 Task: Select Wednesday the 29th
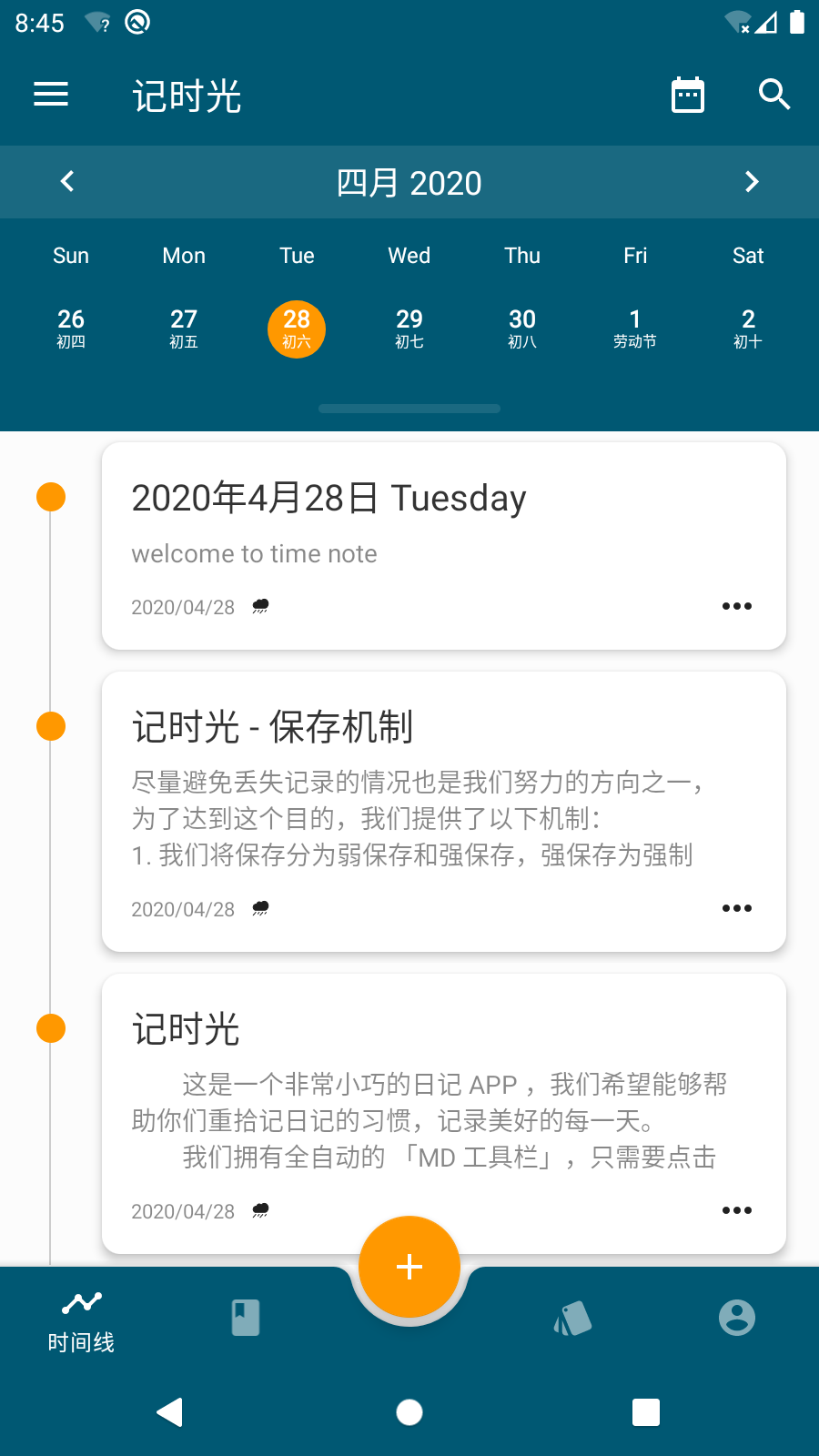[x=409, y=328]
